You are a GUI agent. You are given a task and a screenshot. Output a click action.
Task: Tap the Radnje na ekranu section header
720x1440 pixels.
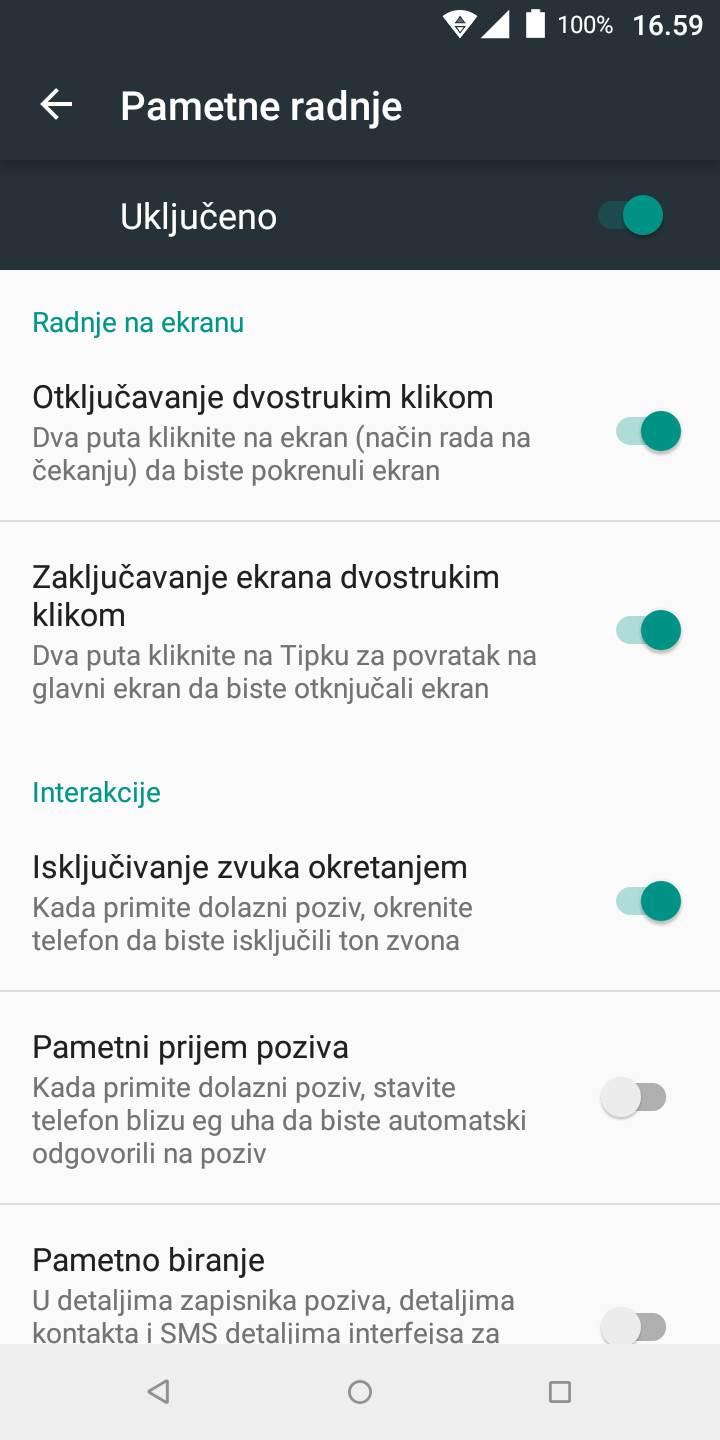[x=138, y=322]
